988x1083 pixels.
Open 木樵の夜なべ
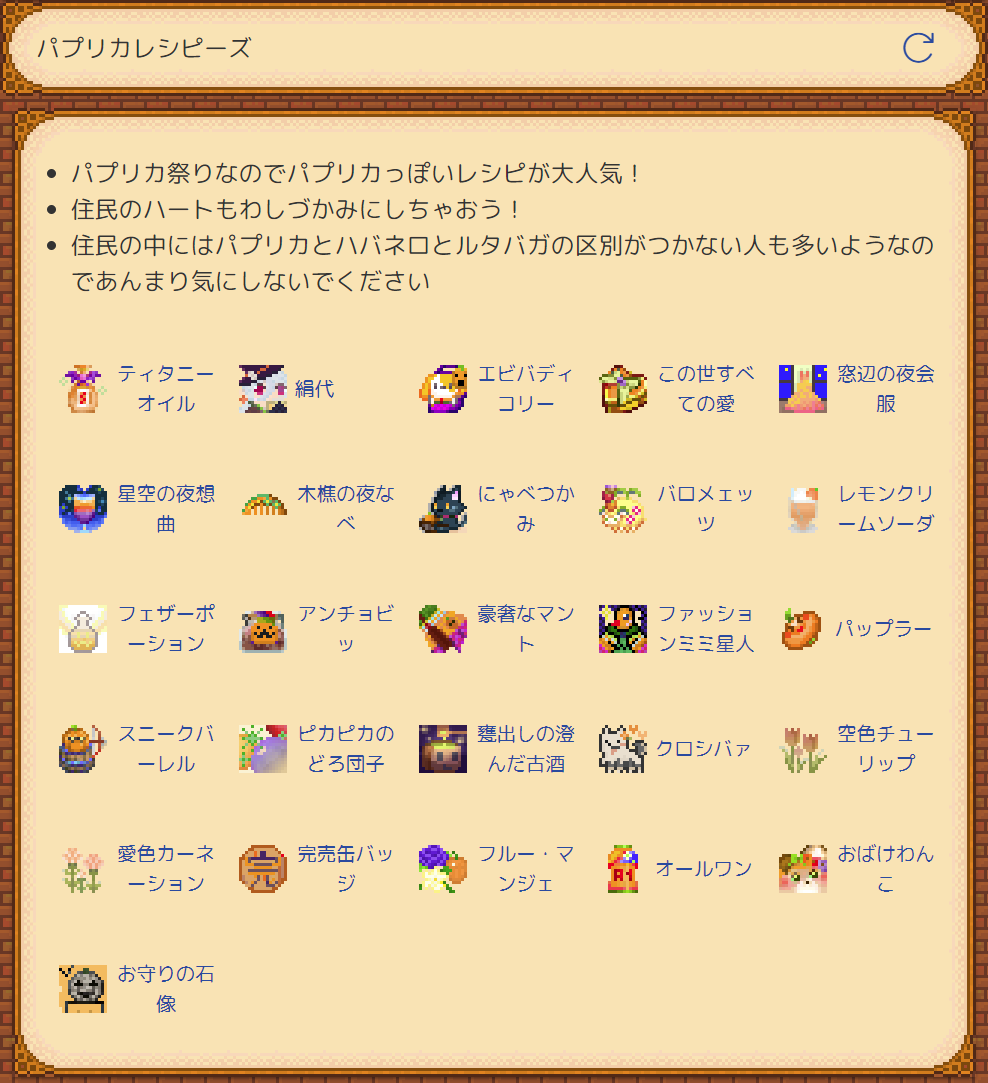pos(345,509)
